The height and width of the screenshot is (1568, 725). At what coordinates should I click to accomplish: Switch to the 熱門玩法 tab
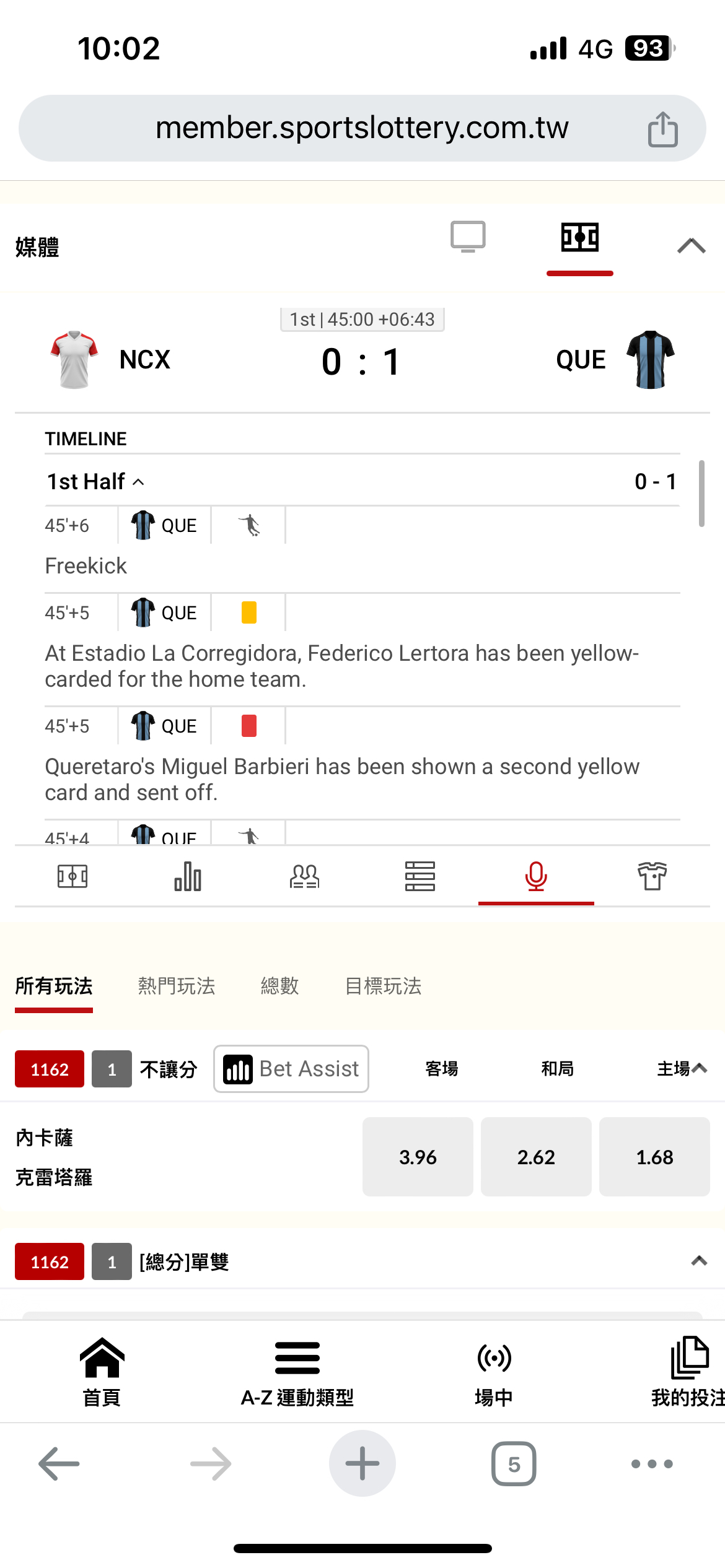point(176,986)
